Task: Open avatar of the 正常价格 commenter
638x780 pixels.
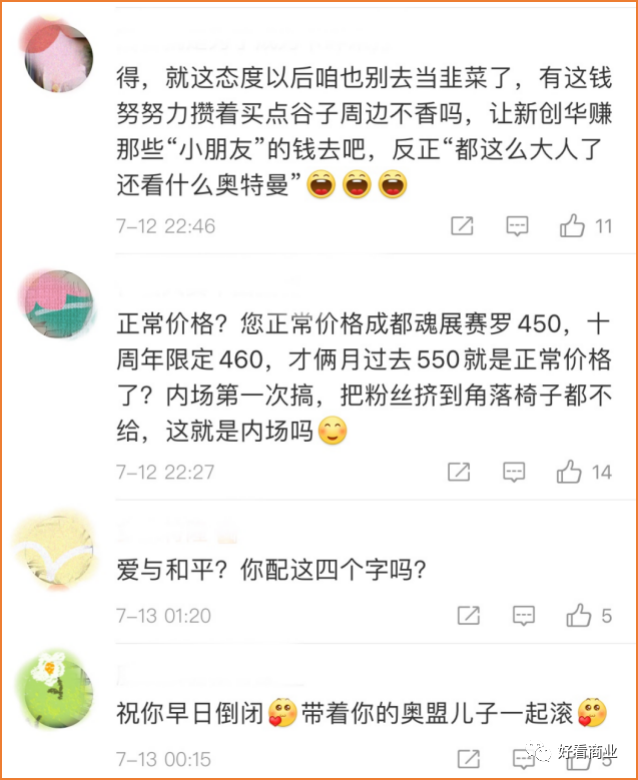Action: (x=57, y=303)
